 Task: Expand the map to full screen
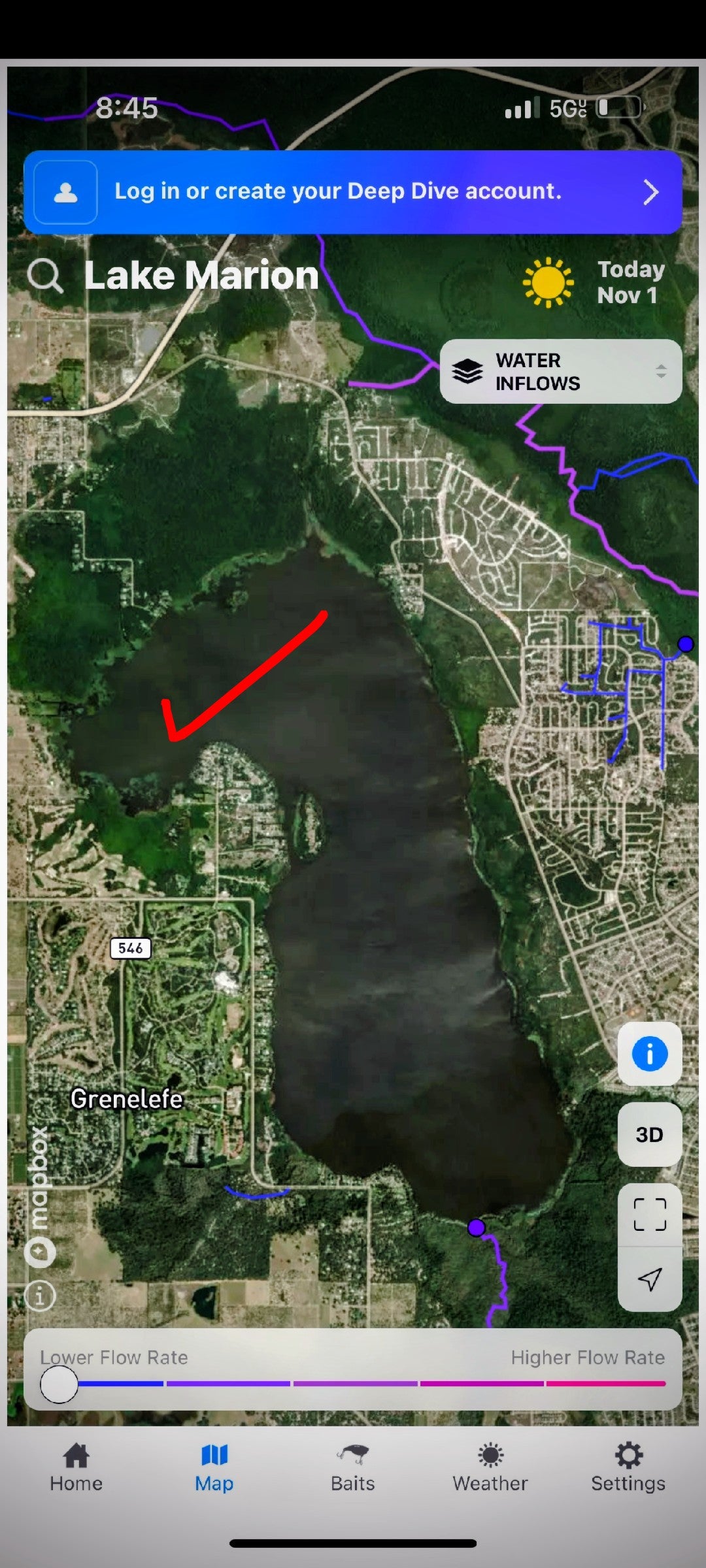[x=649, y=1215]
